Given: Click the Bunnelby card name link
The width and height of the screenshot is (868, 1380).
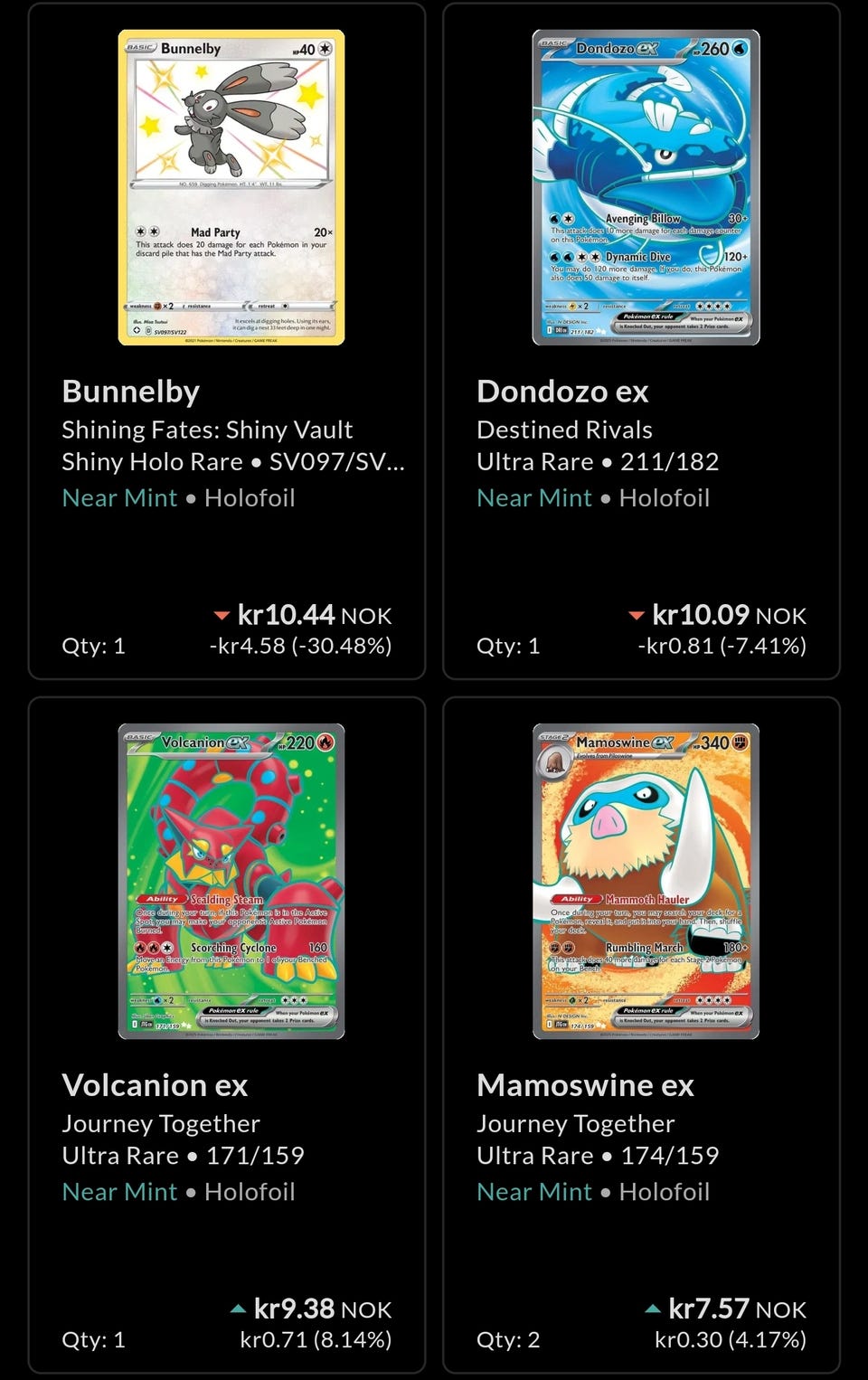Looking at the screenshot, I should pos(130,391).
